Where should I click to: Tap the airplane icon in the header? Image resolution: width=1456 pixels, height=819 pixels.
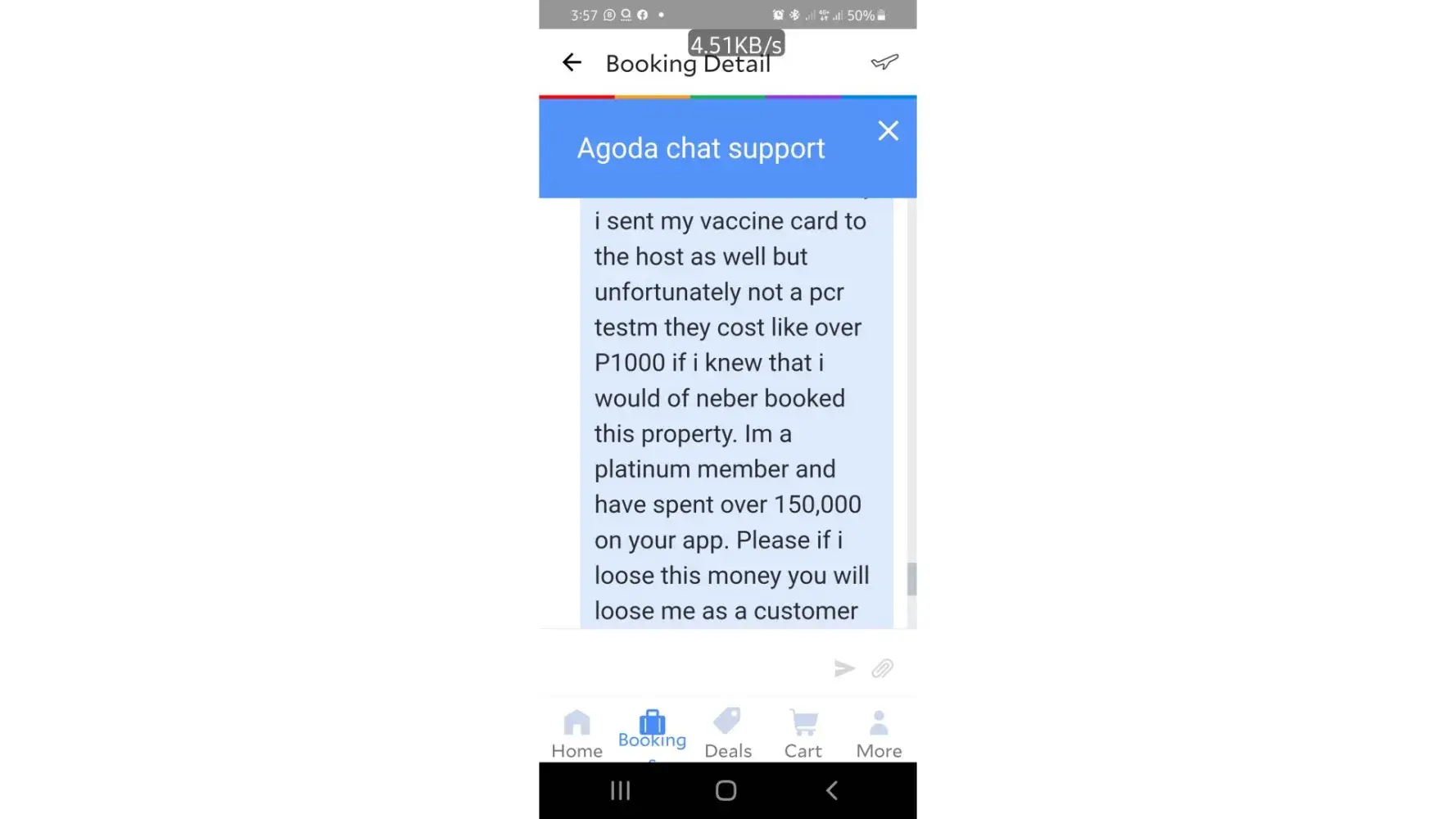pyautogui.click(x=884, y=62)
